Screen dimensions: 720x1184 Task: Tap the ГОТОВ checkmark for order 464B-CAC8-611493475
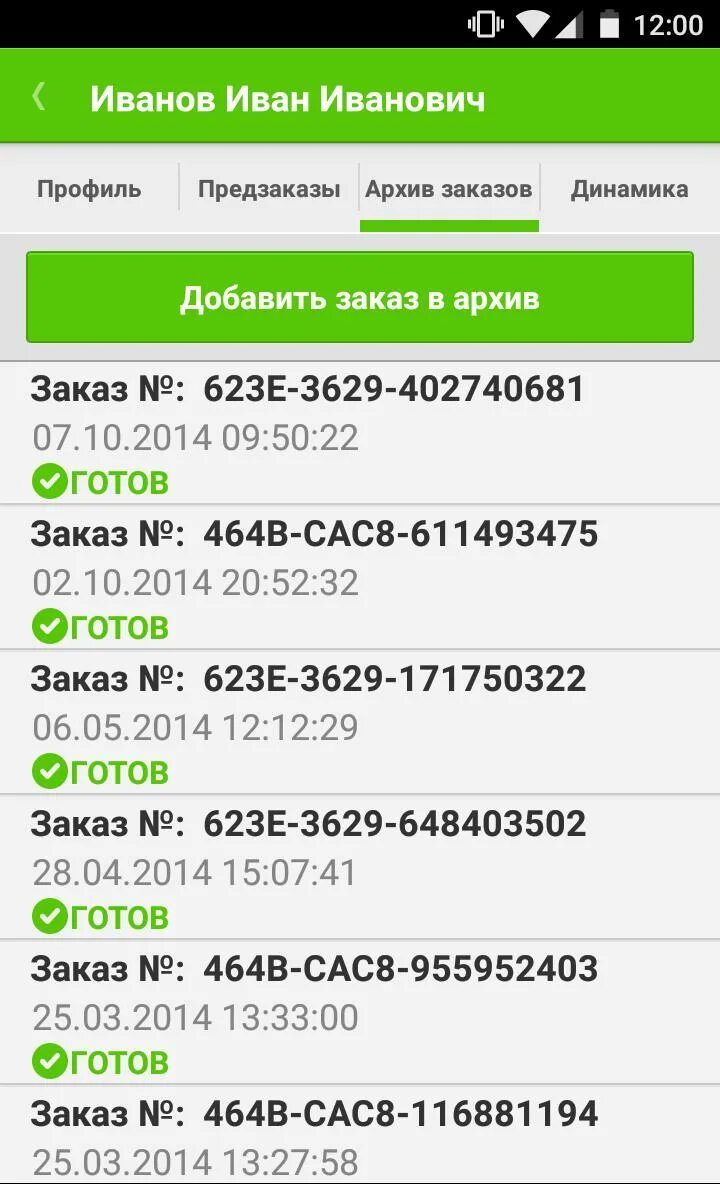pyautogui.click(x=49, y=626)
